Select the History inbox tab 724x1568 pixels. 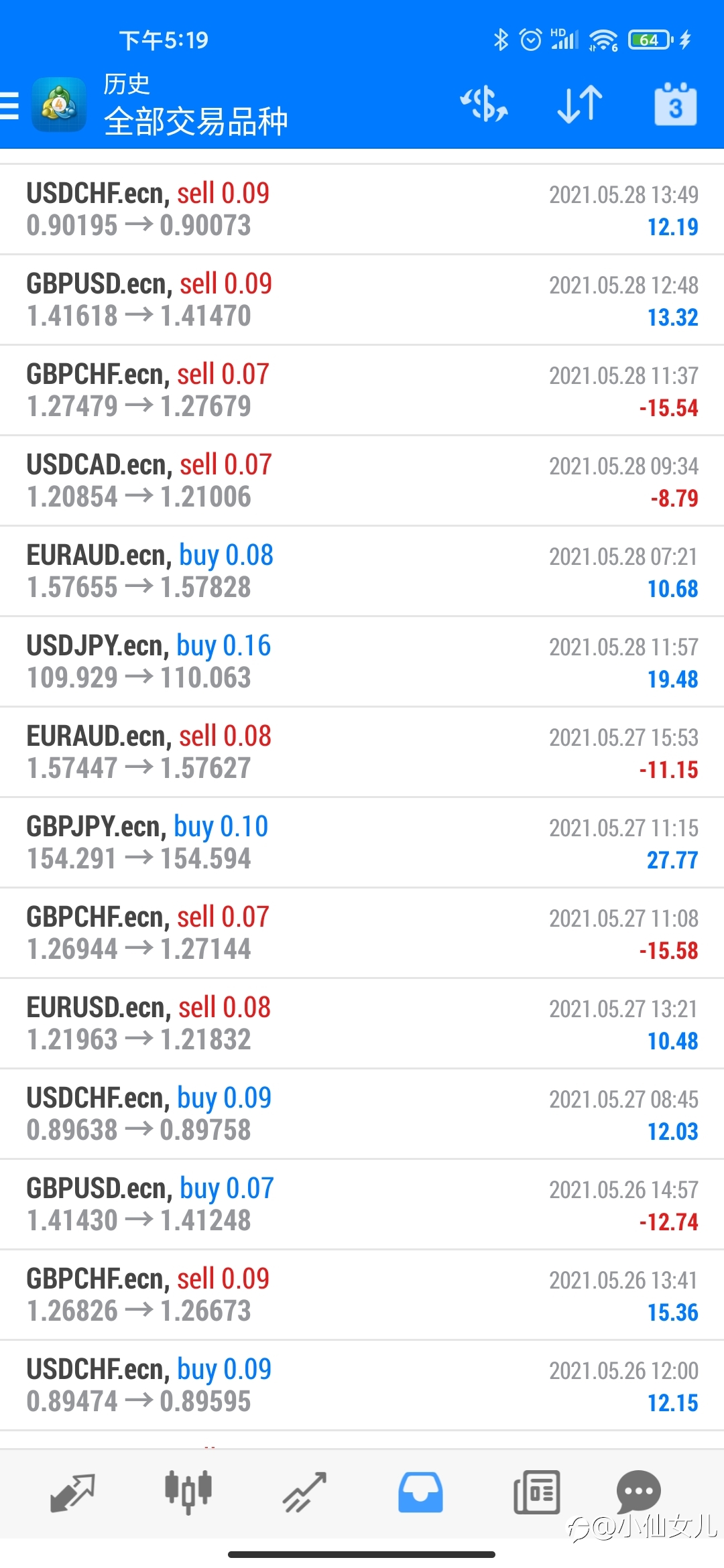coord(420,1493)
